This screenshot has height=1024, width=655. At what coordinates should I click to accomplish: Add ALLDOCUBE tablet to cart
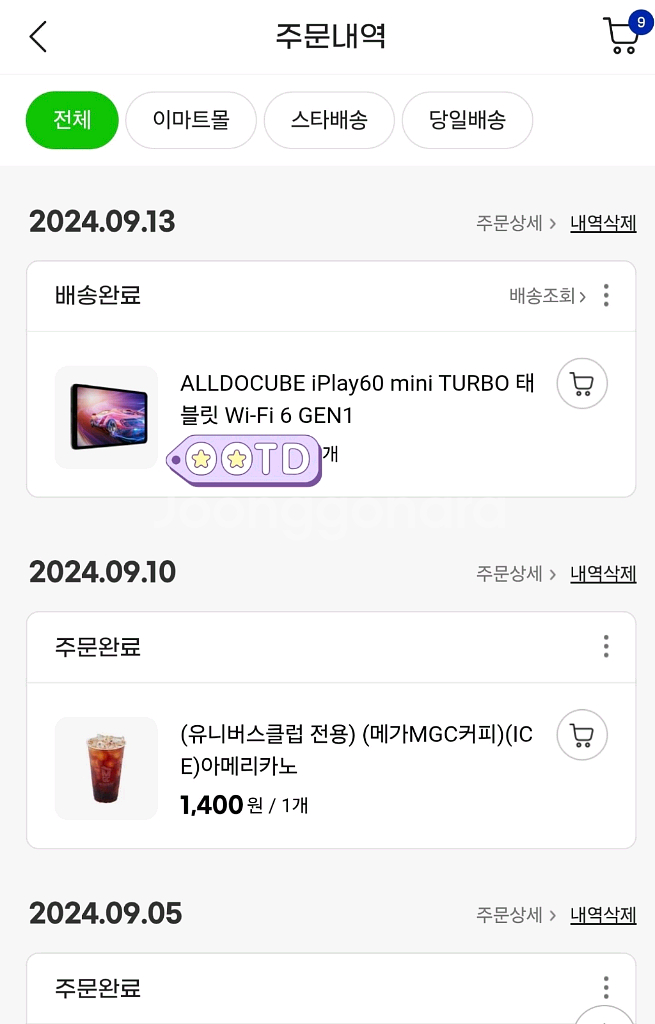582,383
